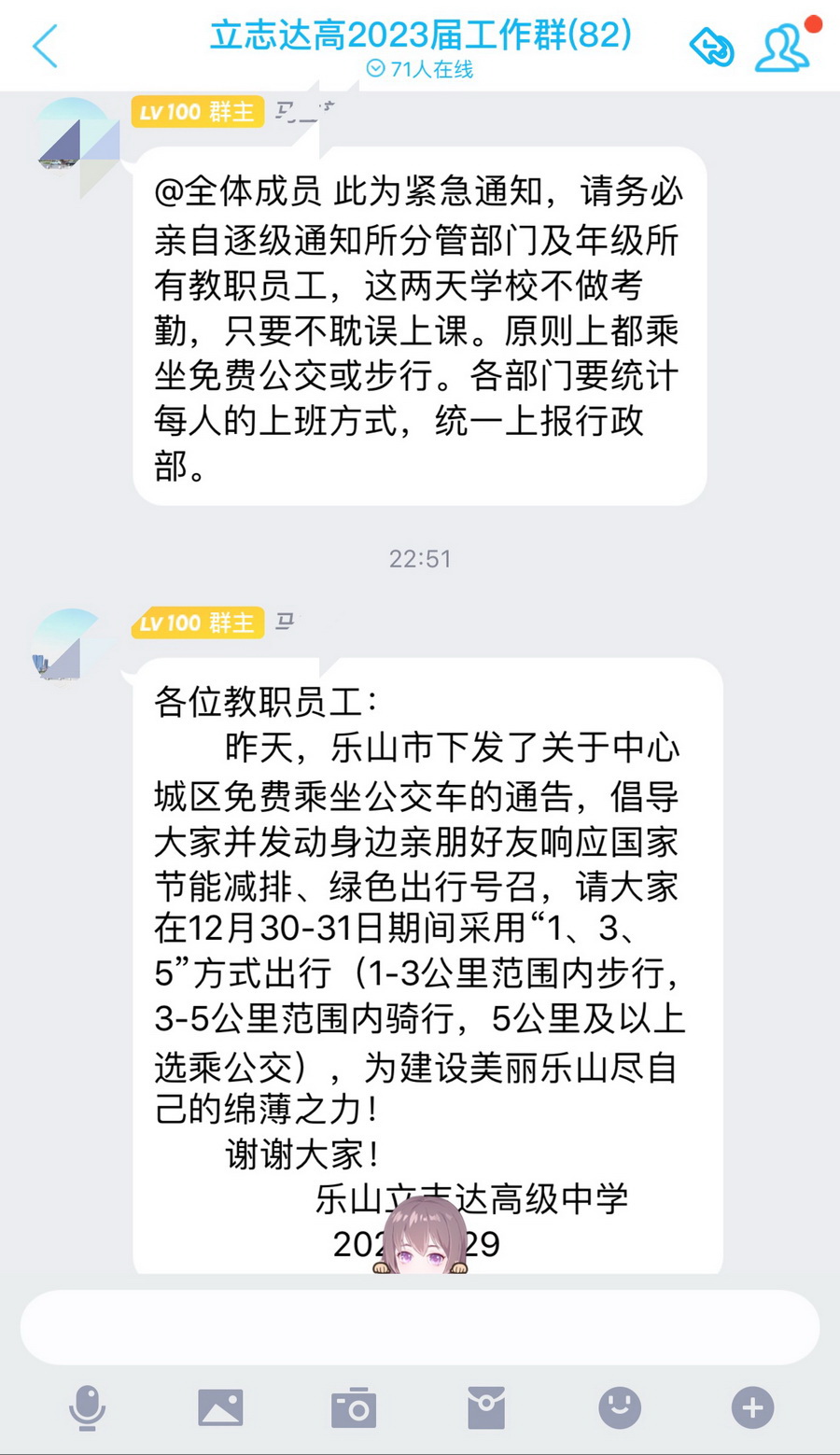Go back from the group chat
Screen dimensions: 840x1455
point(45,47)
